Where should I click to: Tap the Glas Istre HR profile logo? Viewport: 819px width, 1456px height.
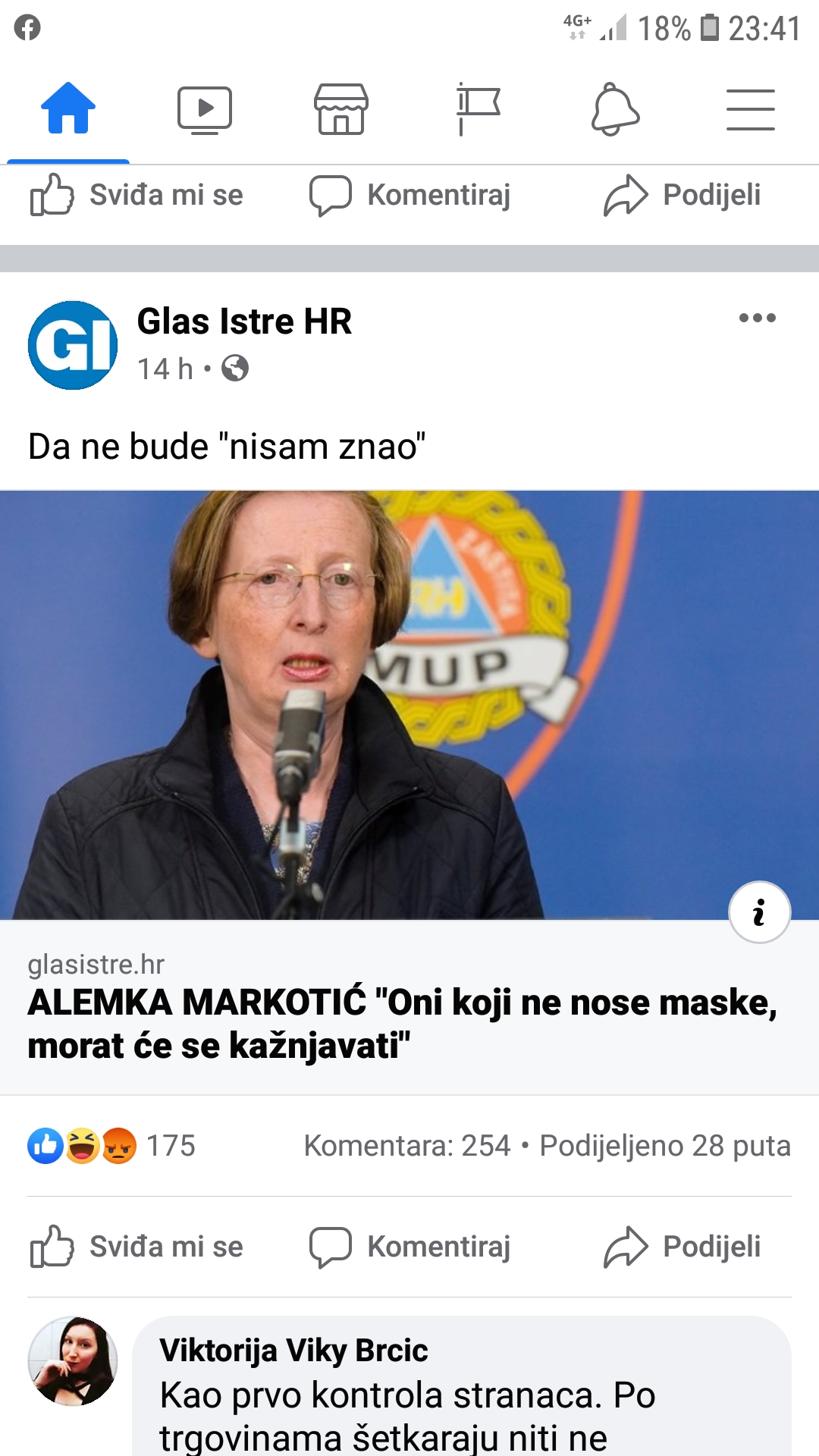(73, 345)
